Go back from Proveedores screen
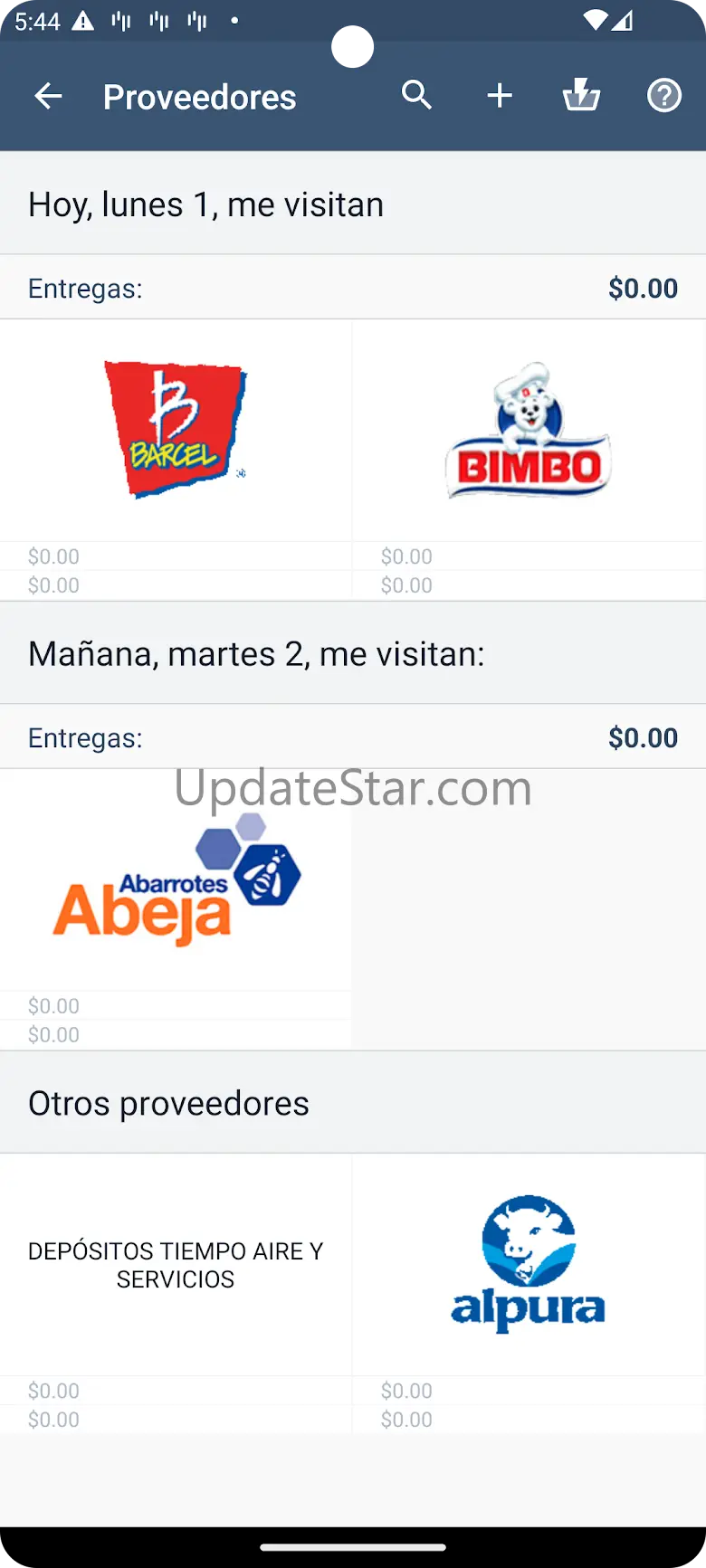This screenshot has width=706, height=1568. [x=48, y=96]
